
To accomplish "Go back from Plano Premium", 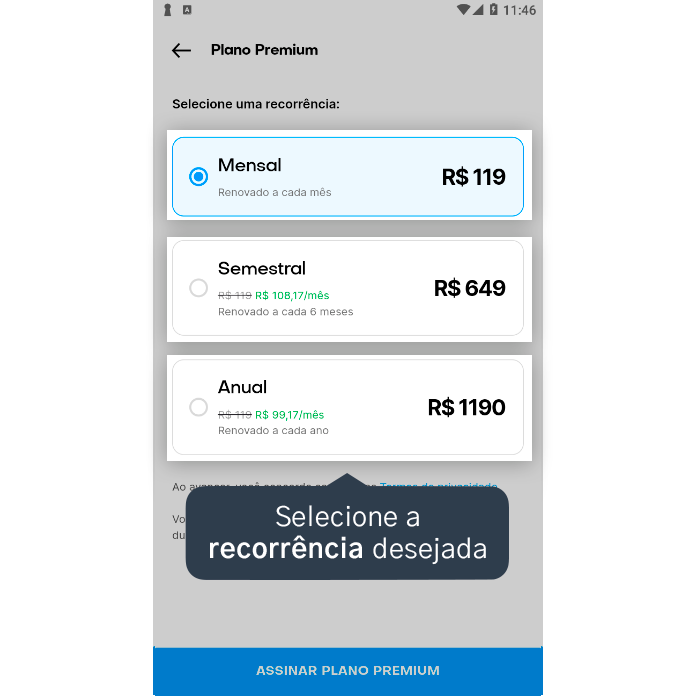I will point(181,50).
